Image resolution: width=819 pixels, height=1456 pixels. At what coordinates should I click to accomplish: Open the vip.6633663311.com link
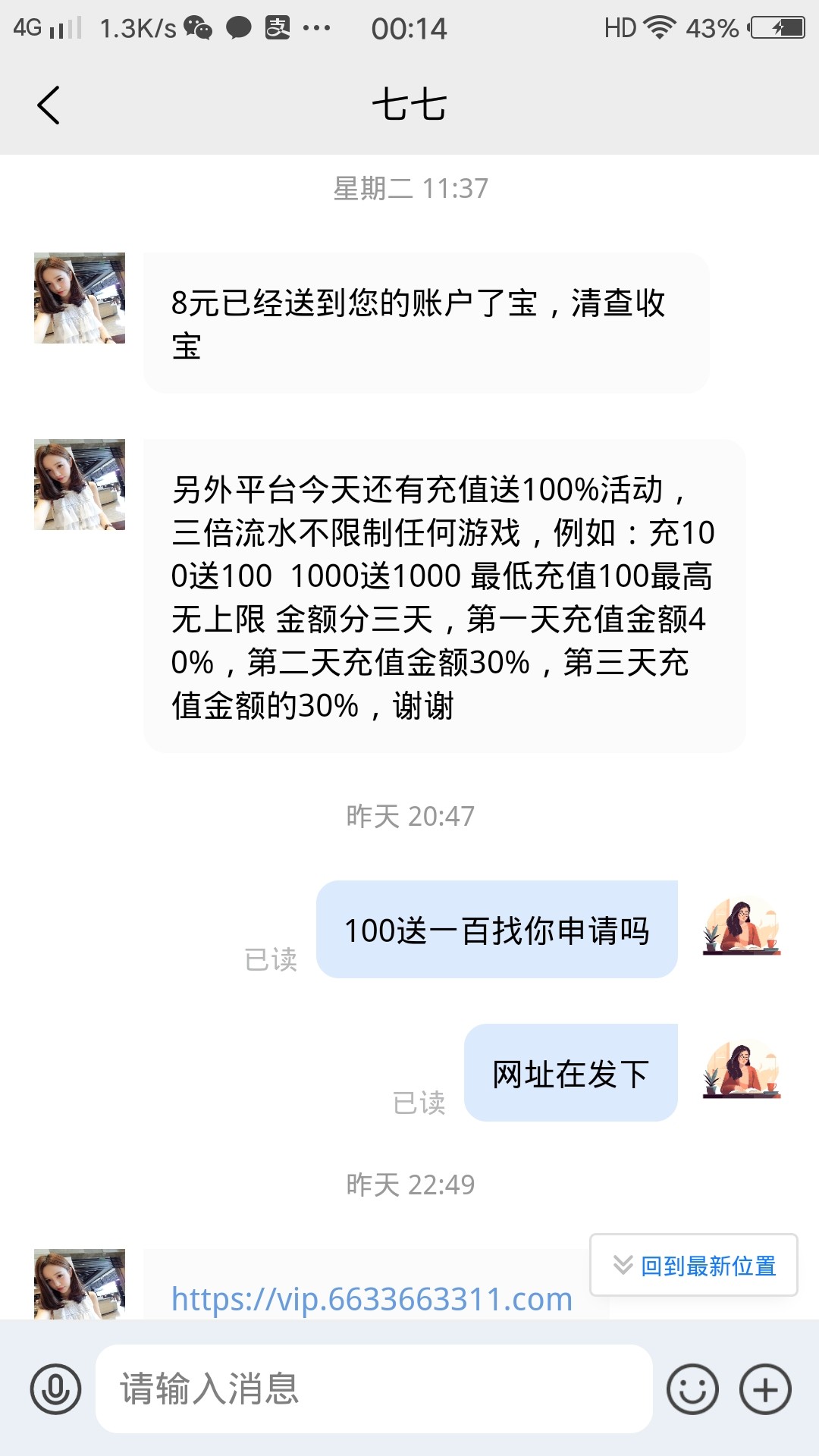(372, 1299)
